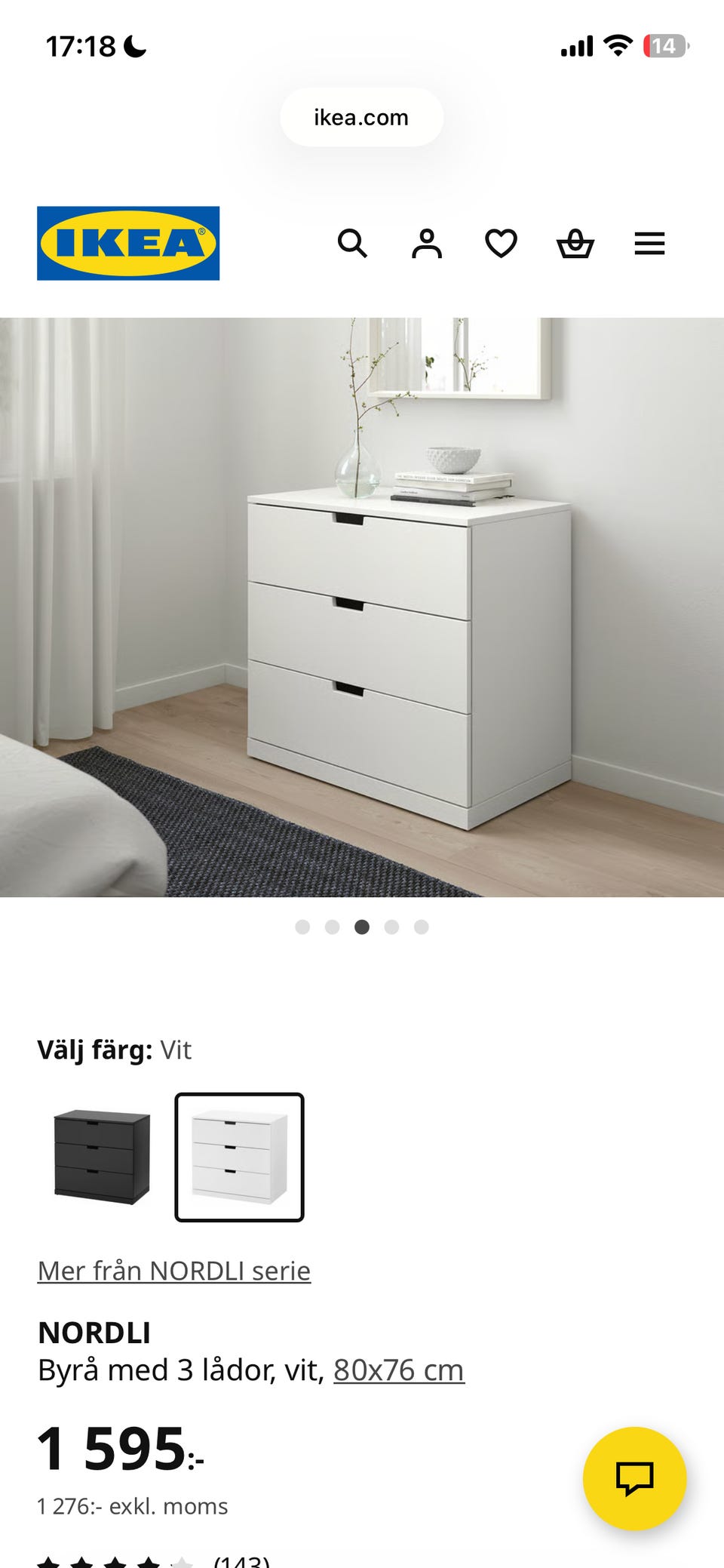Open the account profile icon

coord(428,243)
